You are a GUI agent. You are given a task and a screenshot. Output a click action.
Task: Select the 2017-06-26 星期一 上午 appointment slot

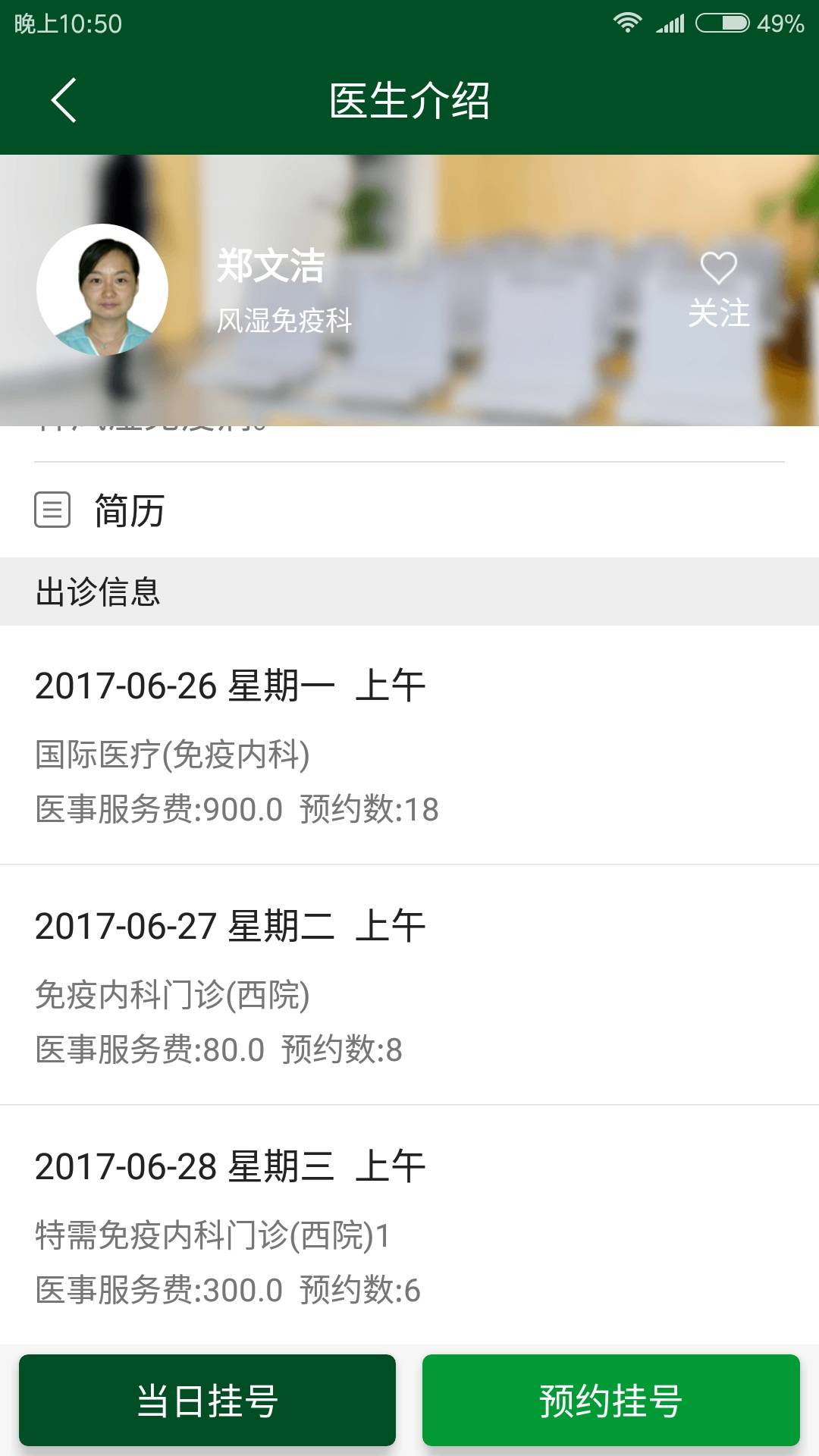pyautogui.click(x=409, y=745)
